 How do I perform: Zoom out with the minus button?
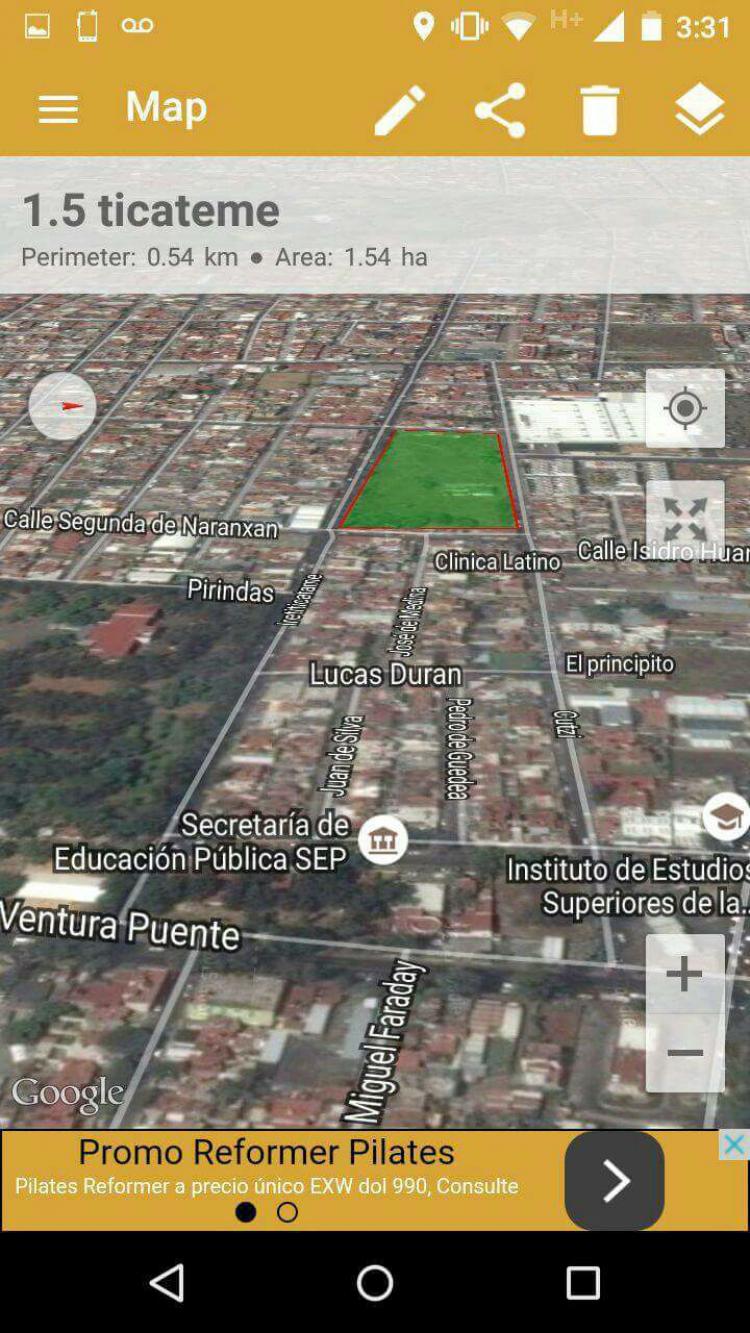685,1053
